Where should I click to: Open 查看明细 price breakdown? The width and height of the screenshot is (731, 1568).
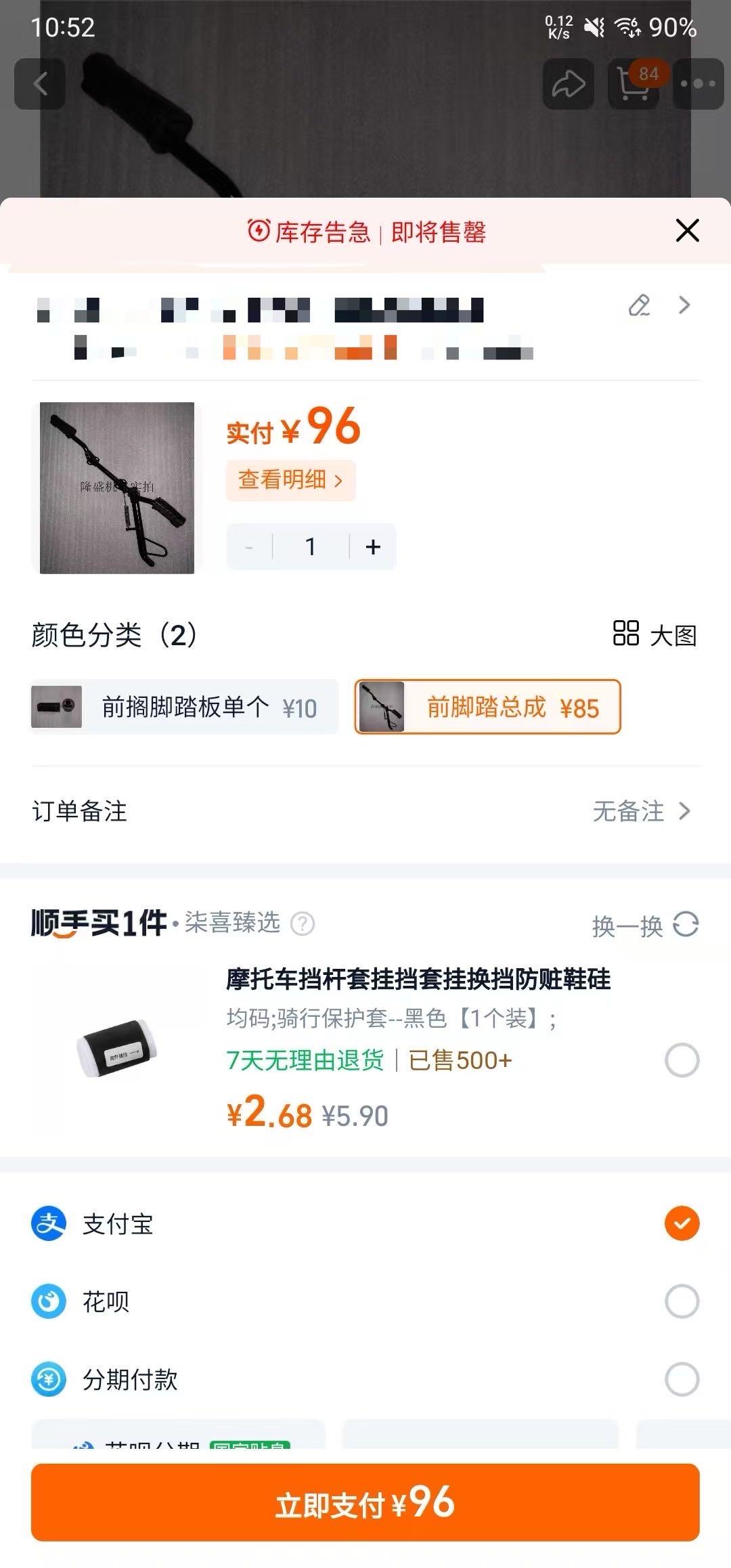(290, 480)
